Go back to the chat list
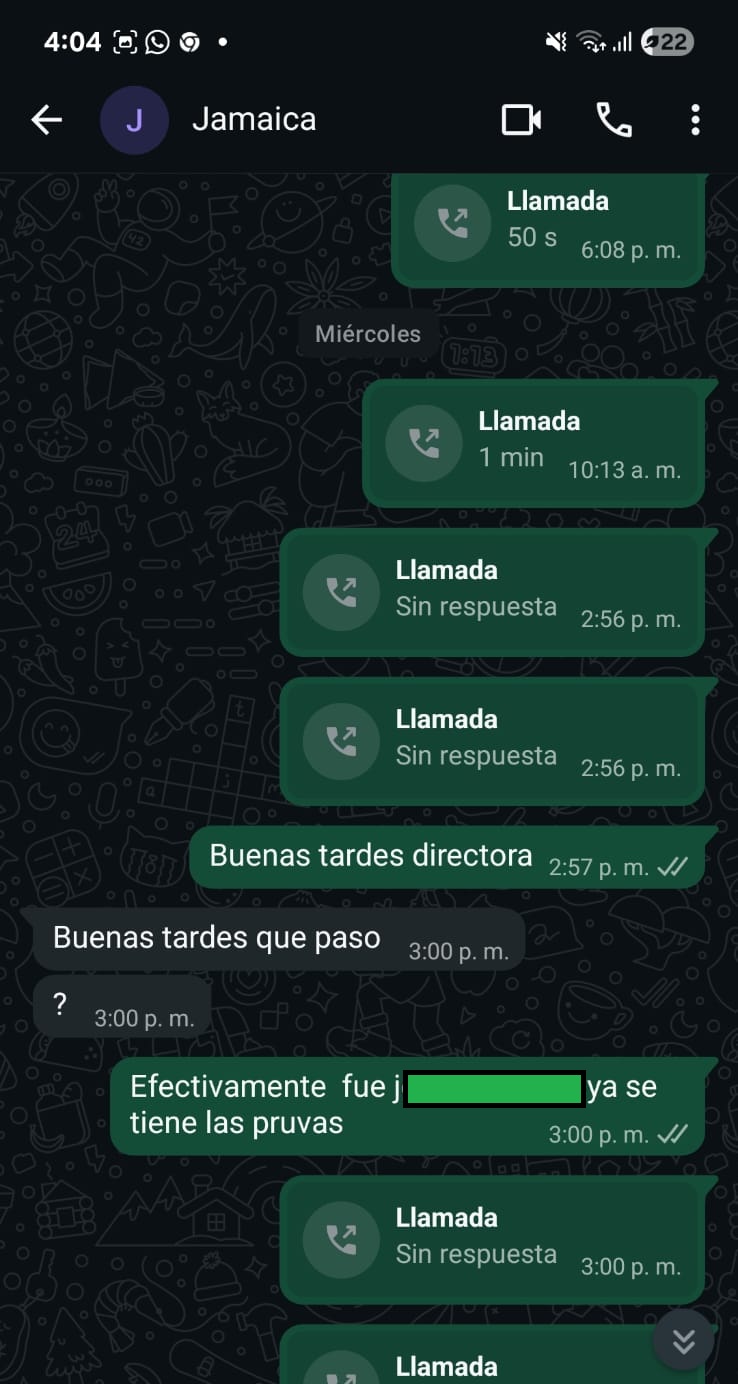The height and width of the screenshot is (1384, 738). click(46, 120)
